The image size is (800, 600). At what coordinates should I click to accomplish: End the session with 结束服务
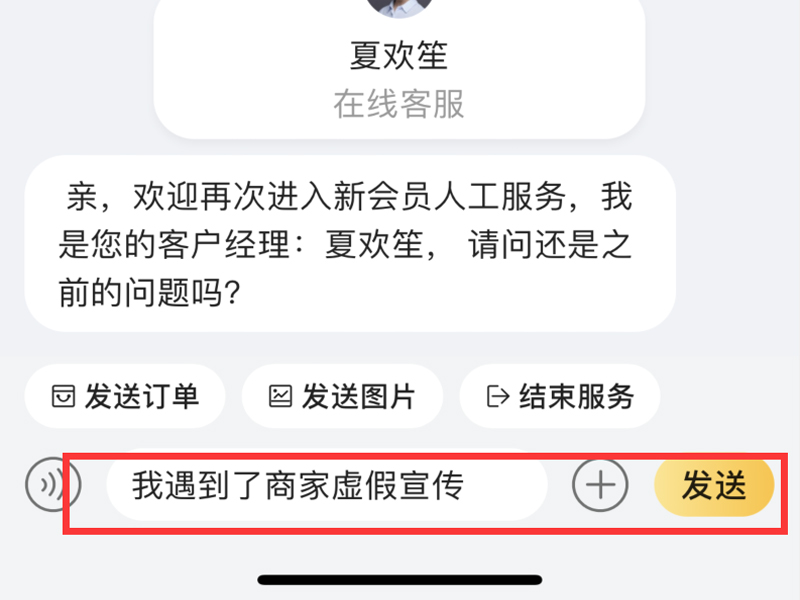(x=560, y=396)
